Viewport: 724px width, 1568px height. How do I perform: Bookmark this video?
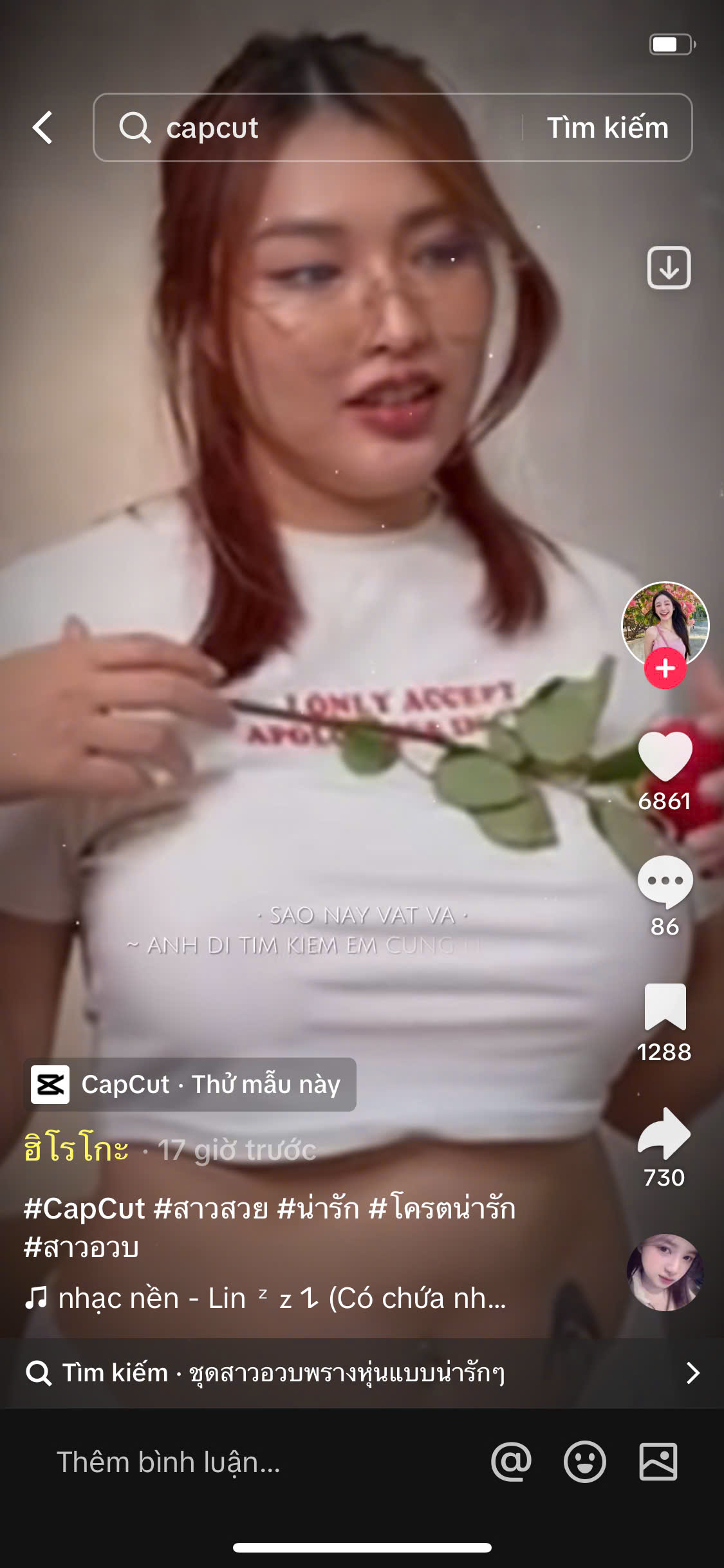coord(665,1007)
